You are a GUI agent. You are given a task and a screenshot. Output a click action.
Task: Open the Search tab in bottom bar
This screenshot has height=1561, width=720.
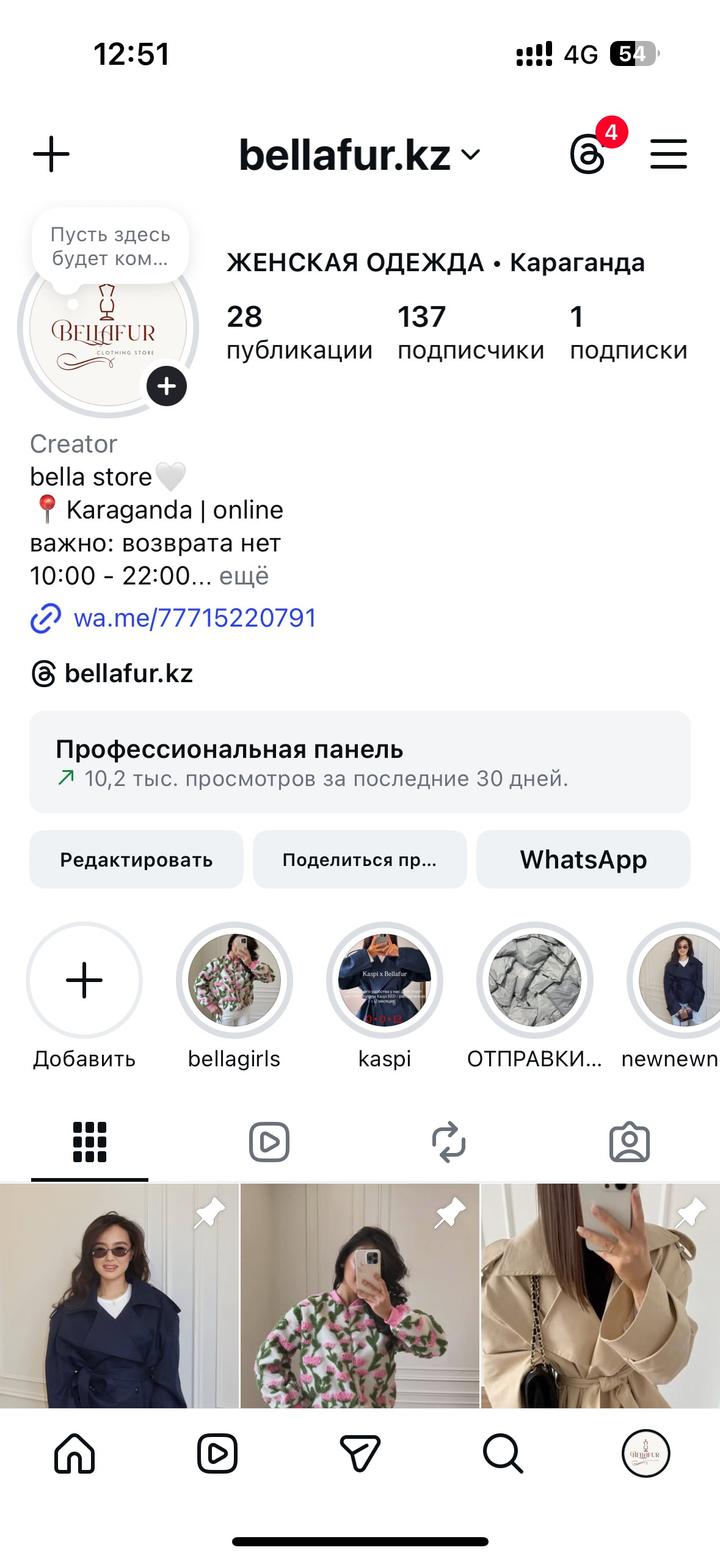click(x=503, y=1454)
